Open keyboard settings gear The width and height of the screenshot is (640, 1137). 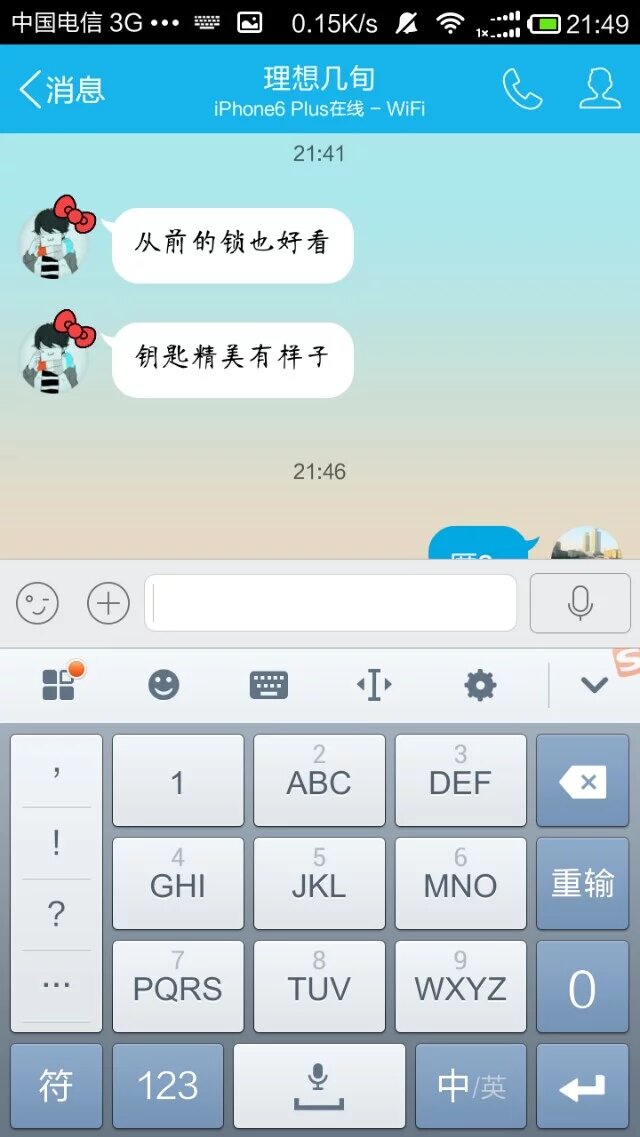tap(480, 685)
